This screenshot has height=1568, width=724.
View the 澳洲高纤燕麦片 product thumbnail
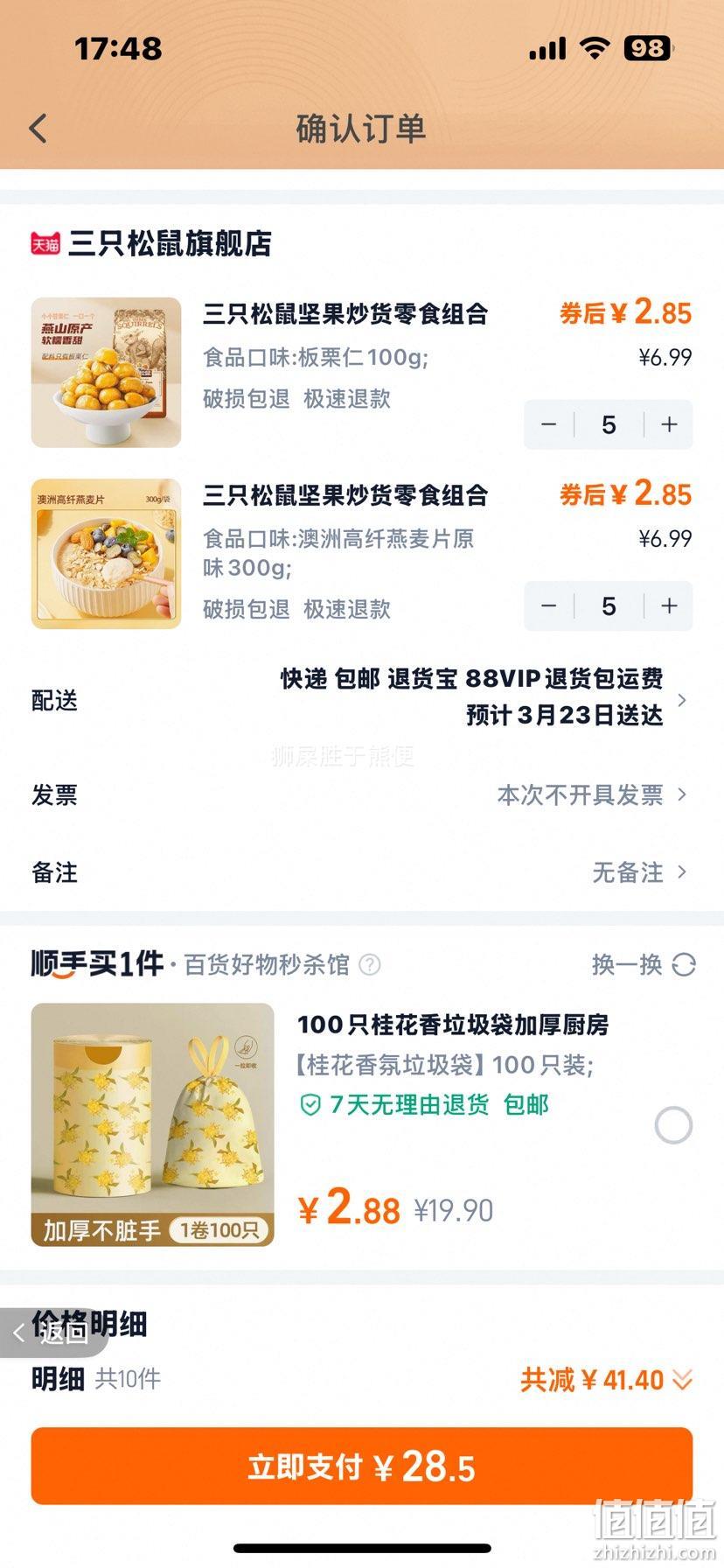[x=106, y=553]
